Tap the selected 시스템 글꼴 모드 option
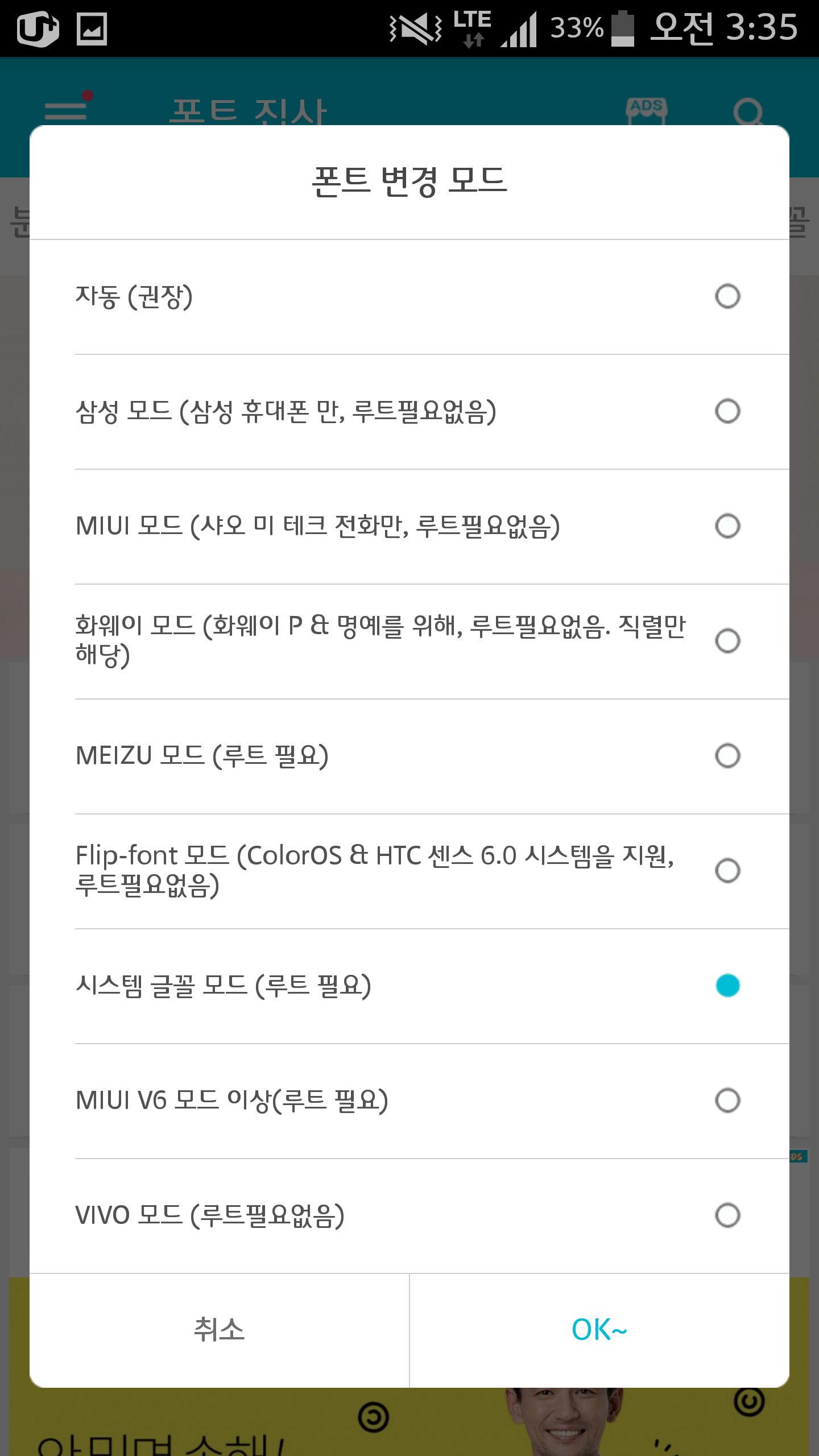This screenshot has height=1456, width=819. (727, 986)
